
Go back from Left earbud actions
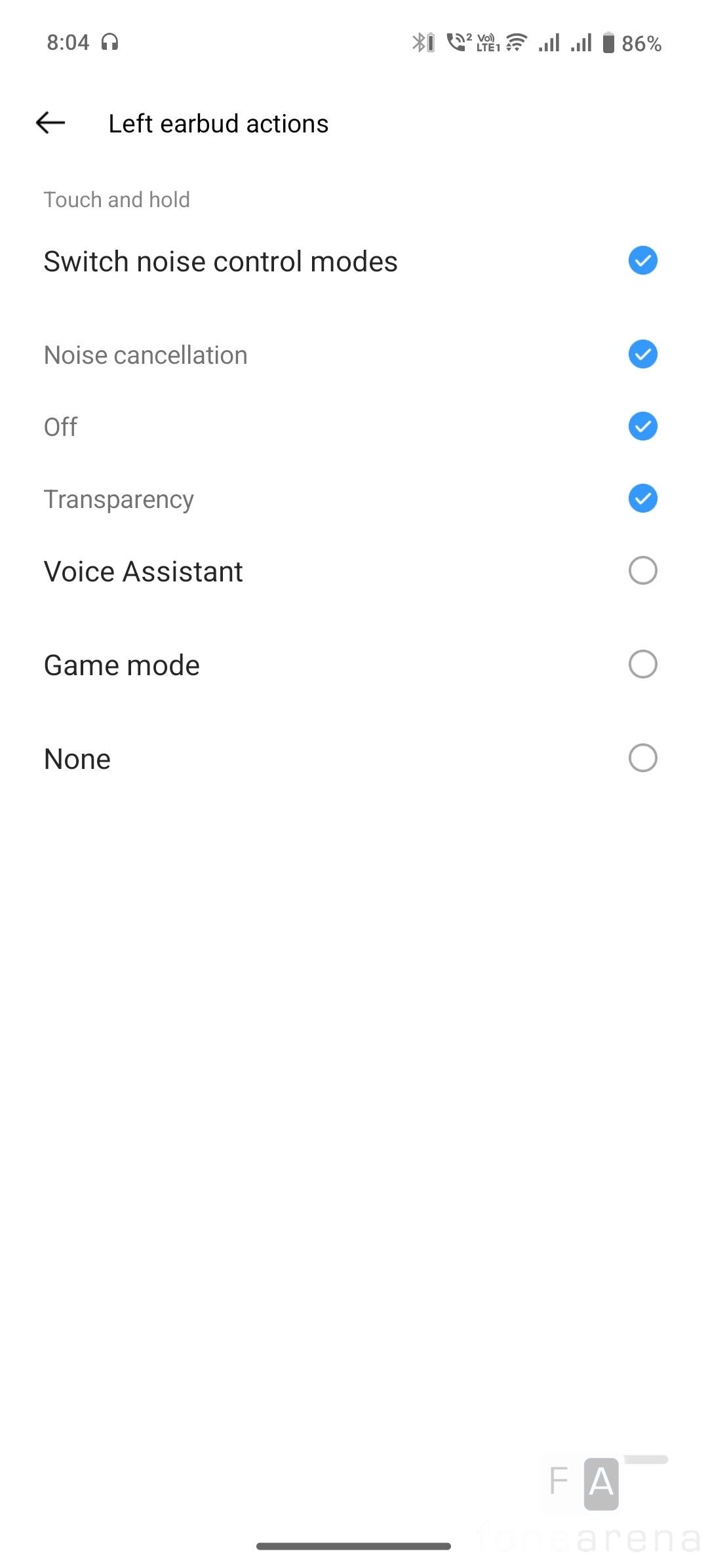tap(50, 123)
